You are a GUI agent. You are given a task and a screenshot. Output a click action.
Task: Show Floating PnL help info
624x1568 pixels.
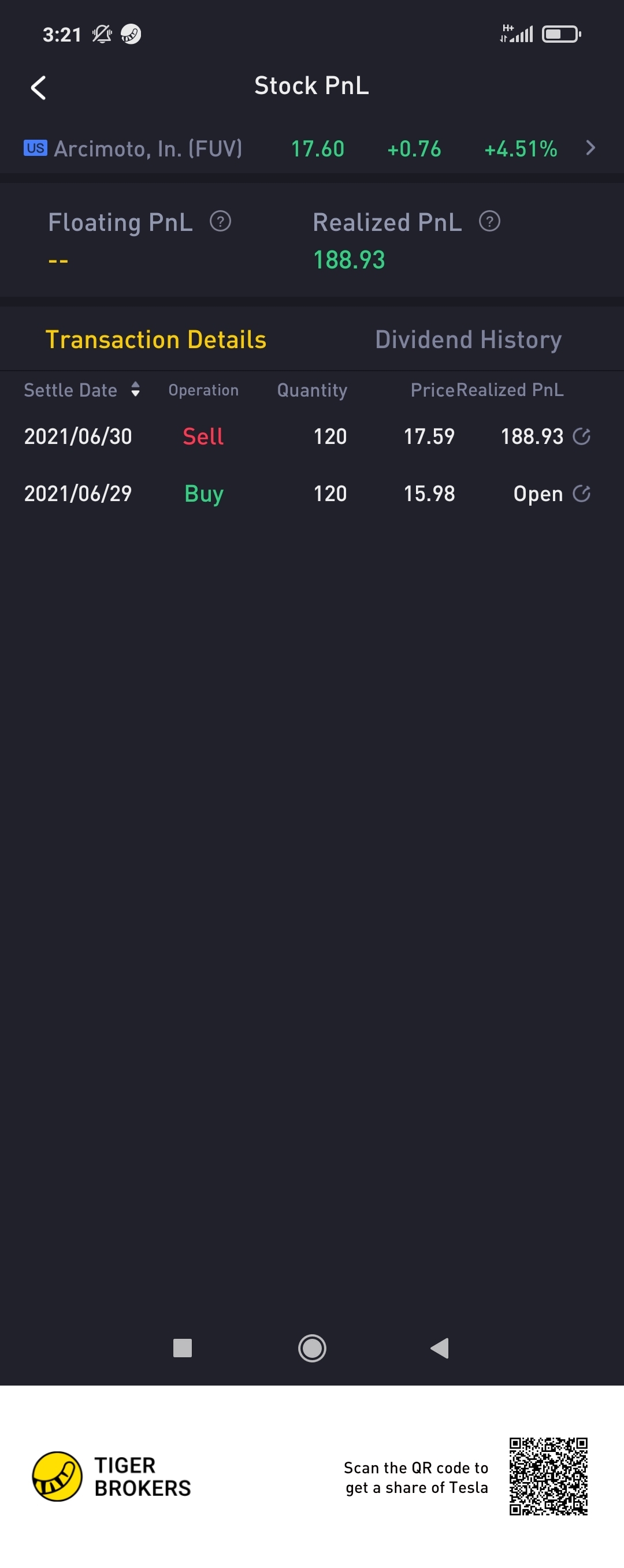220,222
